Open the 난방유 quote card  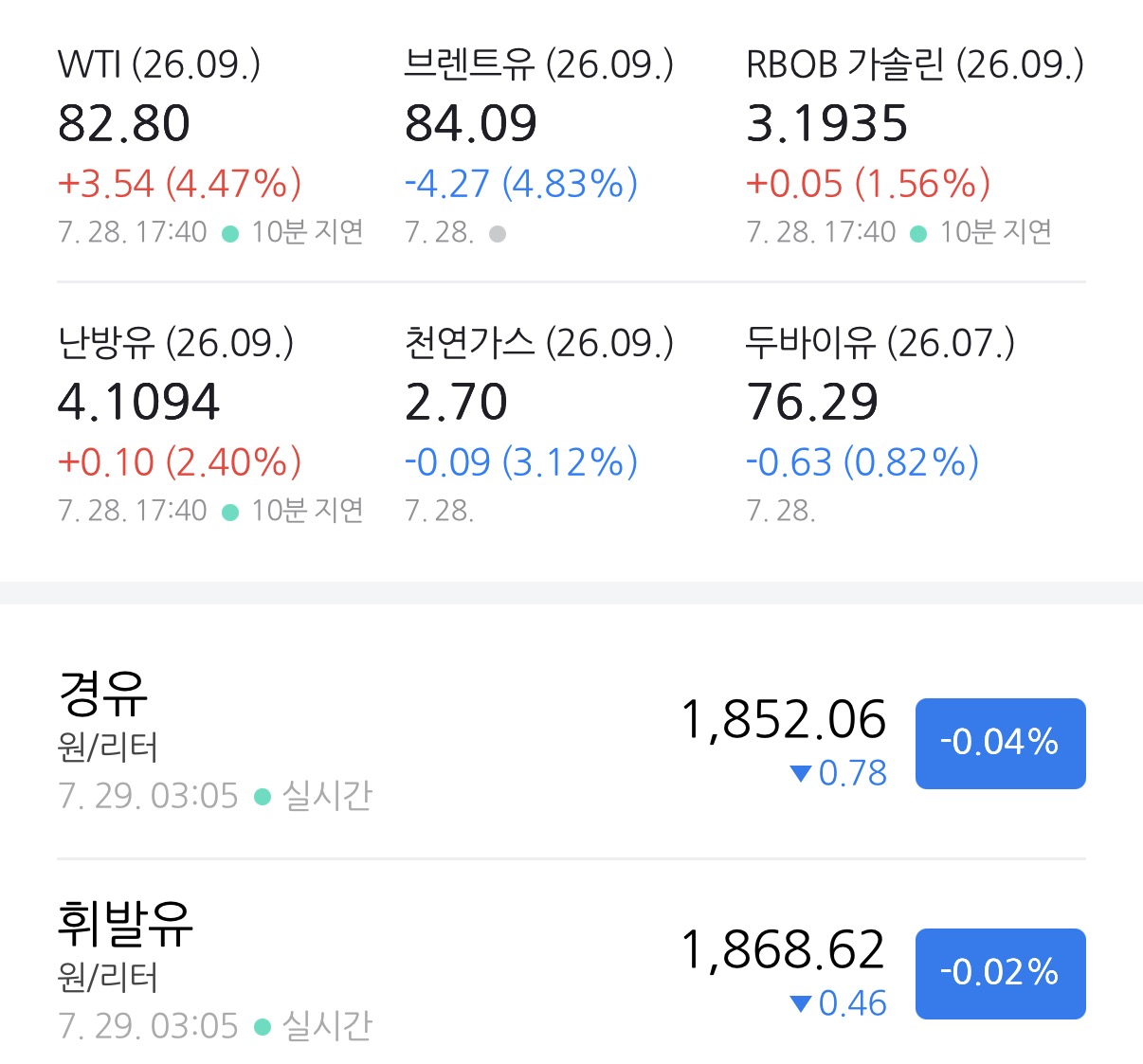pos(210,424)
